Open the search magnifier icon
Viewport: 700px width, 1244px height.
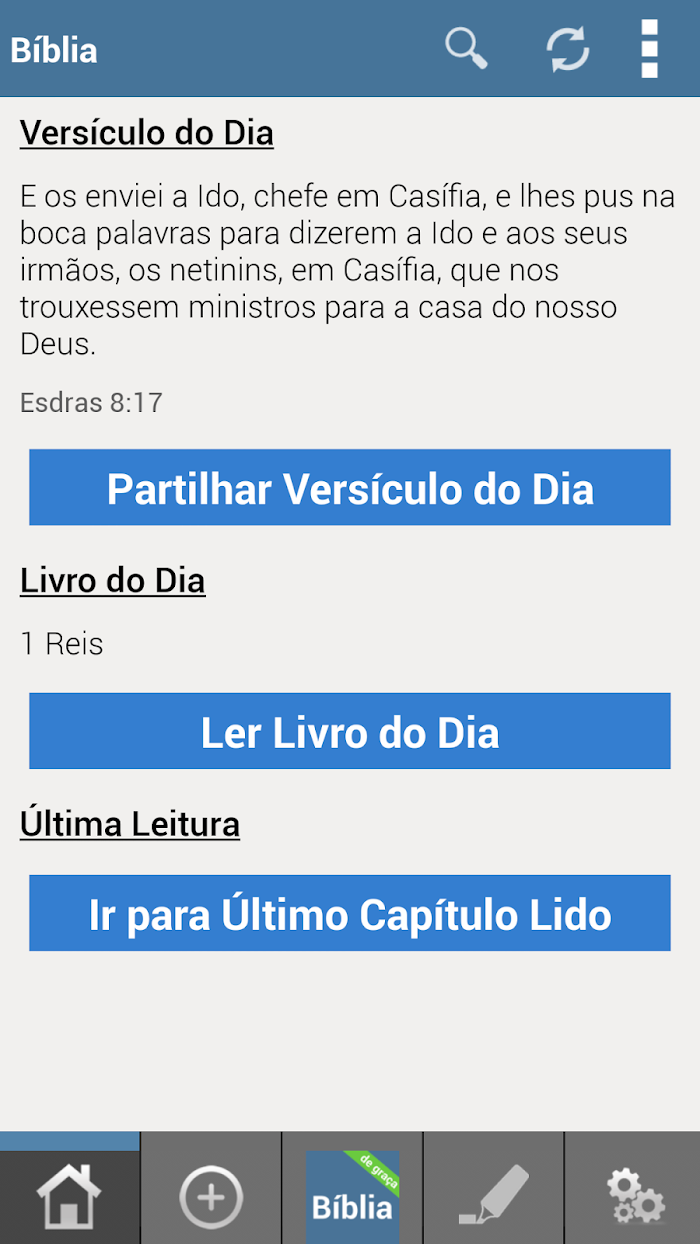point(466,49)
